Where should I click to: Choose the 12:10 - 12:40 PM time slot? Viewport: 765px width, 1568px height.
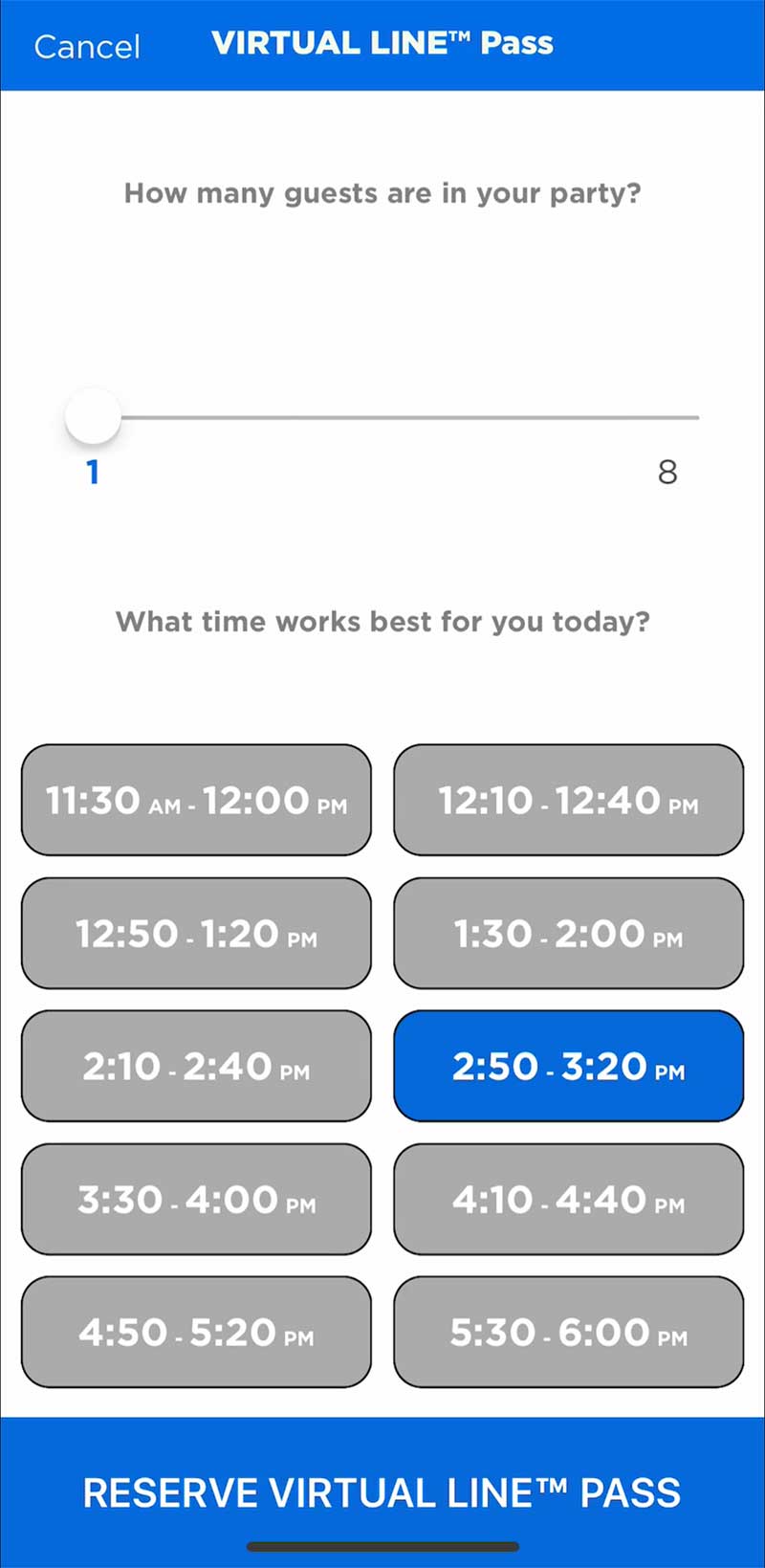coord(569,800)
